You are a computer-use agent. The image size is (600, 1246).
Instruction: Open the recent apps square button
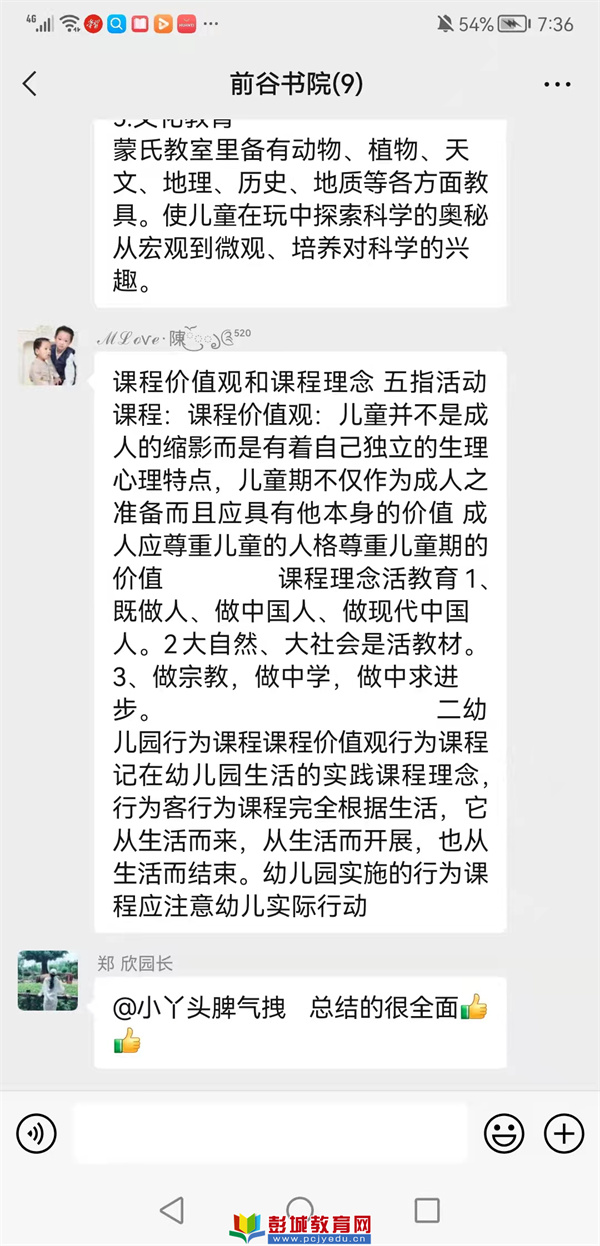click(427, 1210)
